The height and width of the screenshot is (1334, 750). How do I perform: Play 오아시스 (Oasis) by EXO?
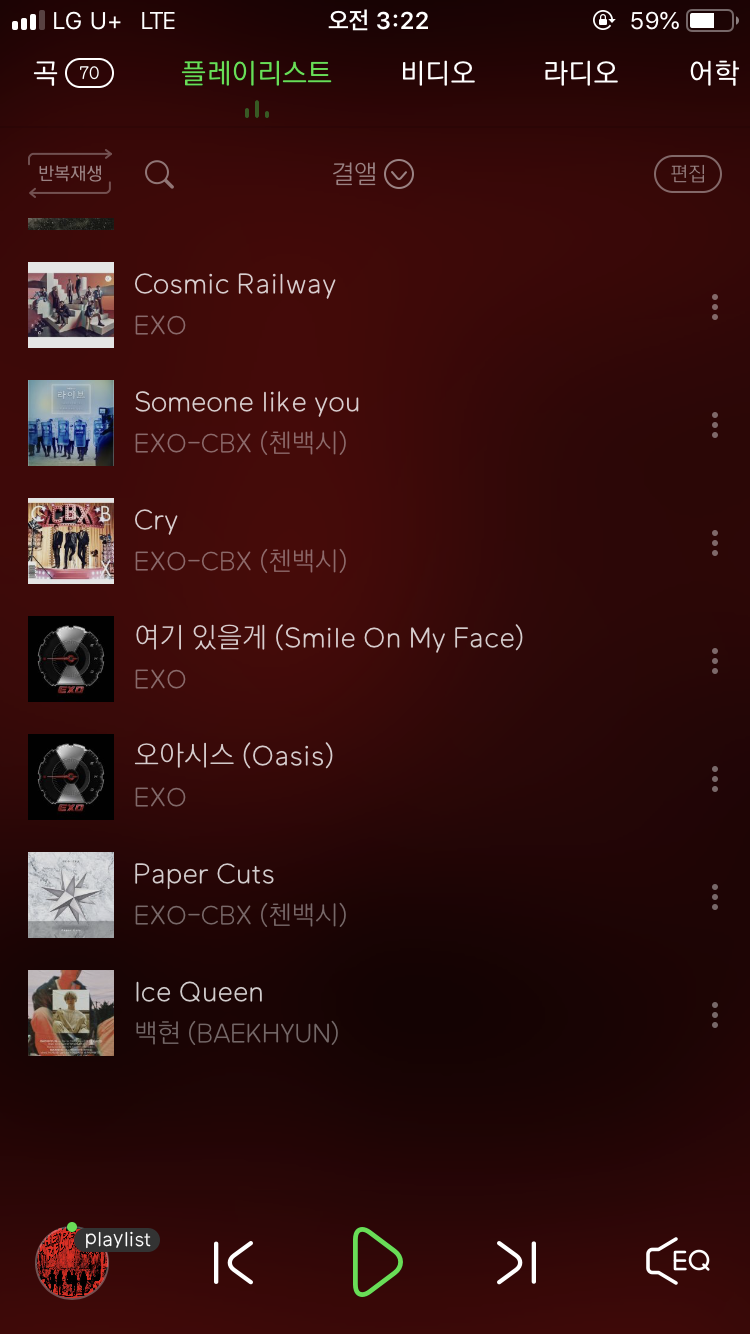click(x=234, y=775)
